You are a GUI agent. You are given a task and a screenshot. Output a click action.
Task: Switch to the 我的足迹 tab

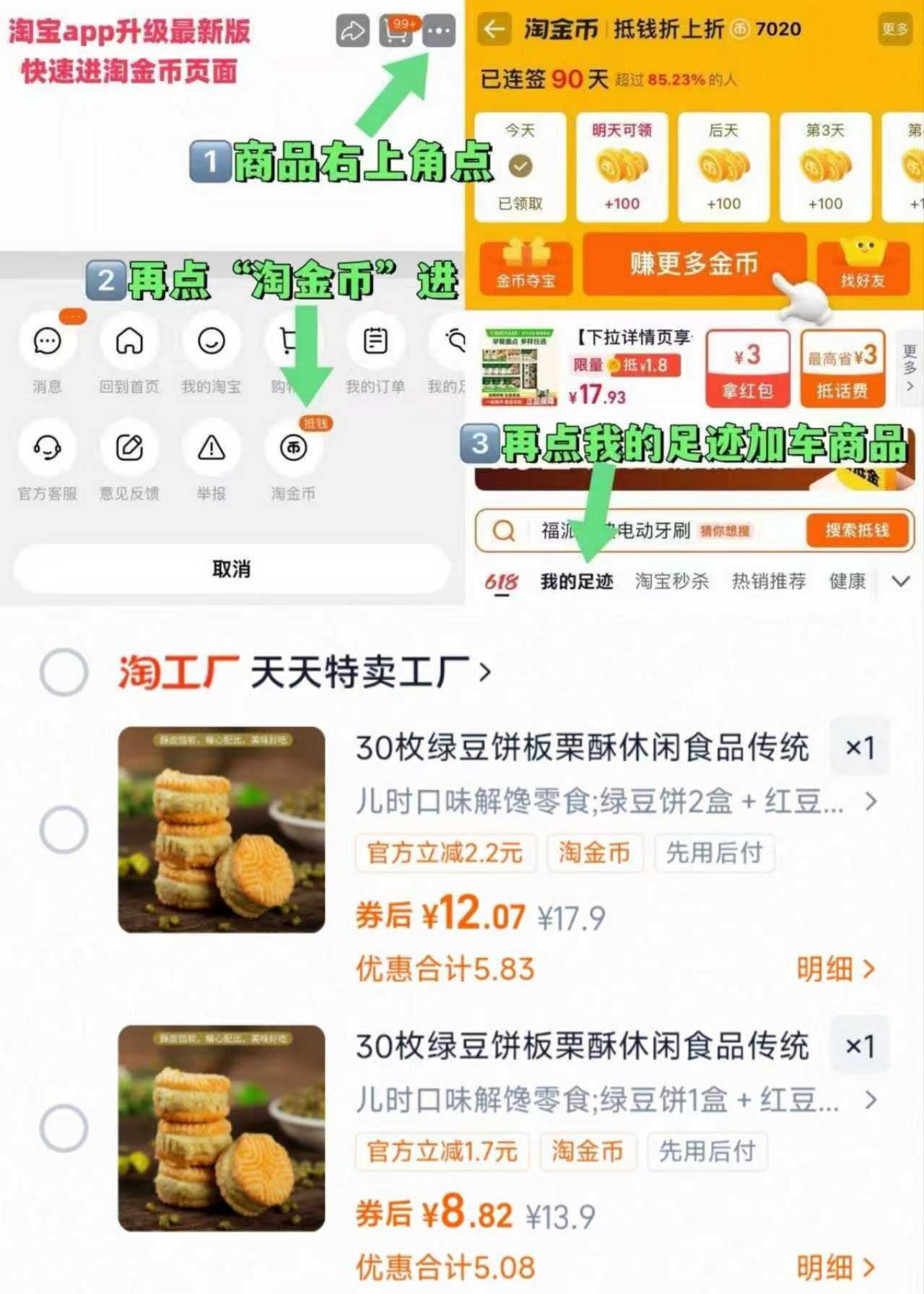pyautogui.click(x=577, y=581)
